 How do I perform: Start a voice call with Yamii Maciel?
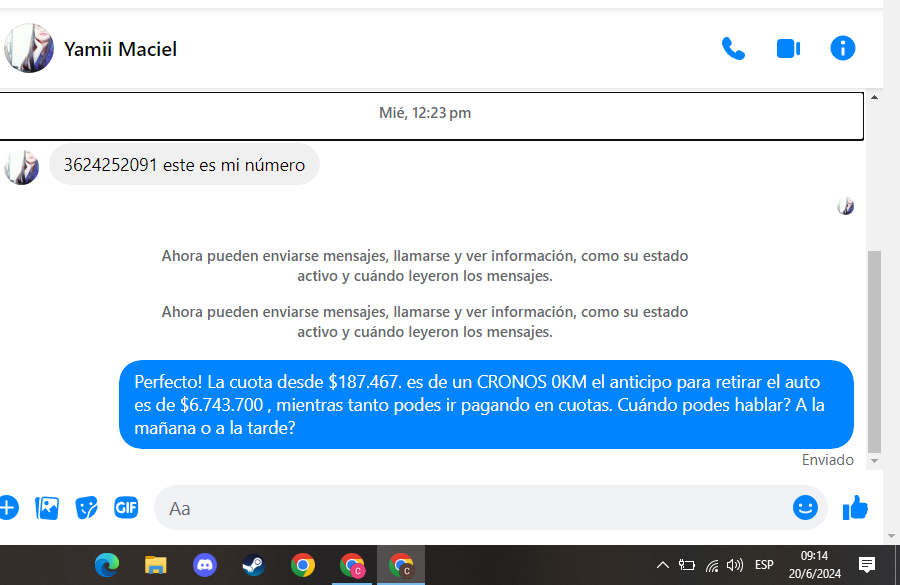point(733,48)
